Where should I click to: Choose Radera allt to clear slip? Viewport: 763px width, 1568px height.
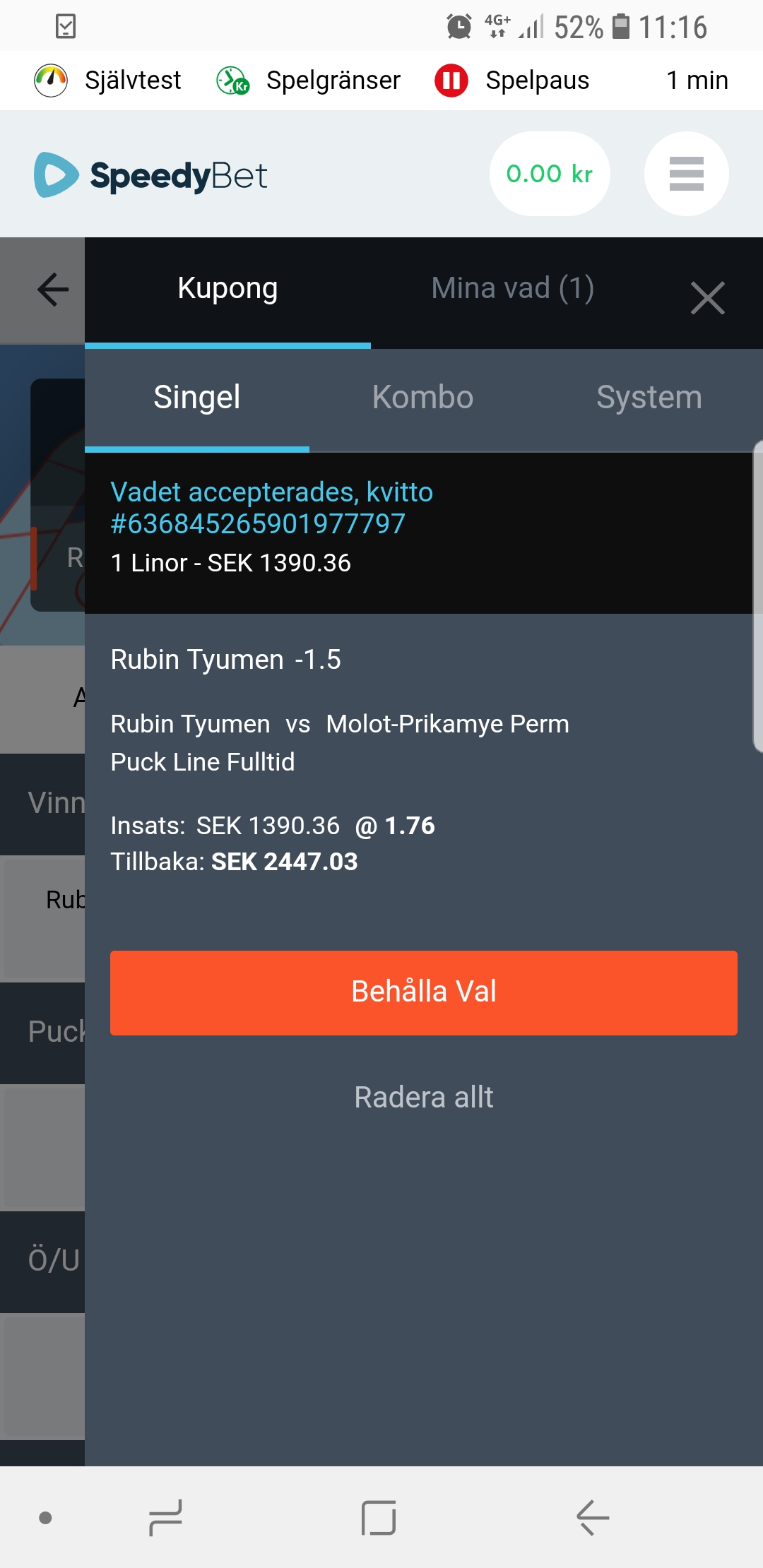tap(424, 1097)
